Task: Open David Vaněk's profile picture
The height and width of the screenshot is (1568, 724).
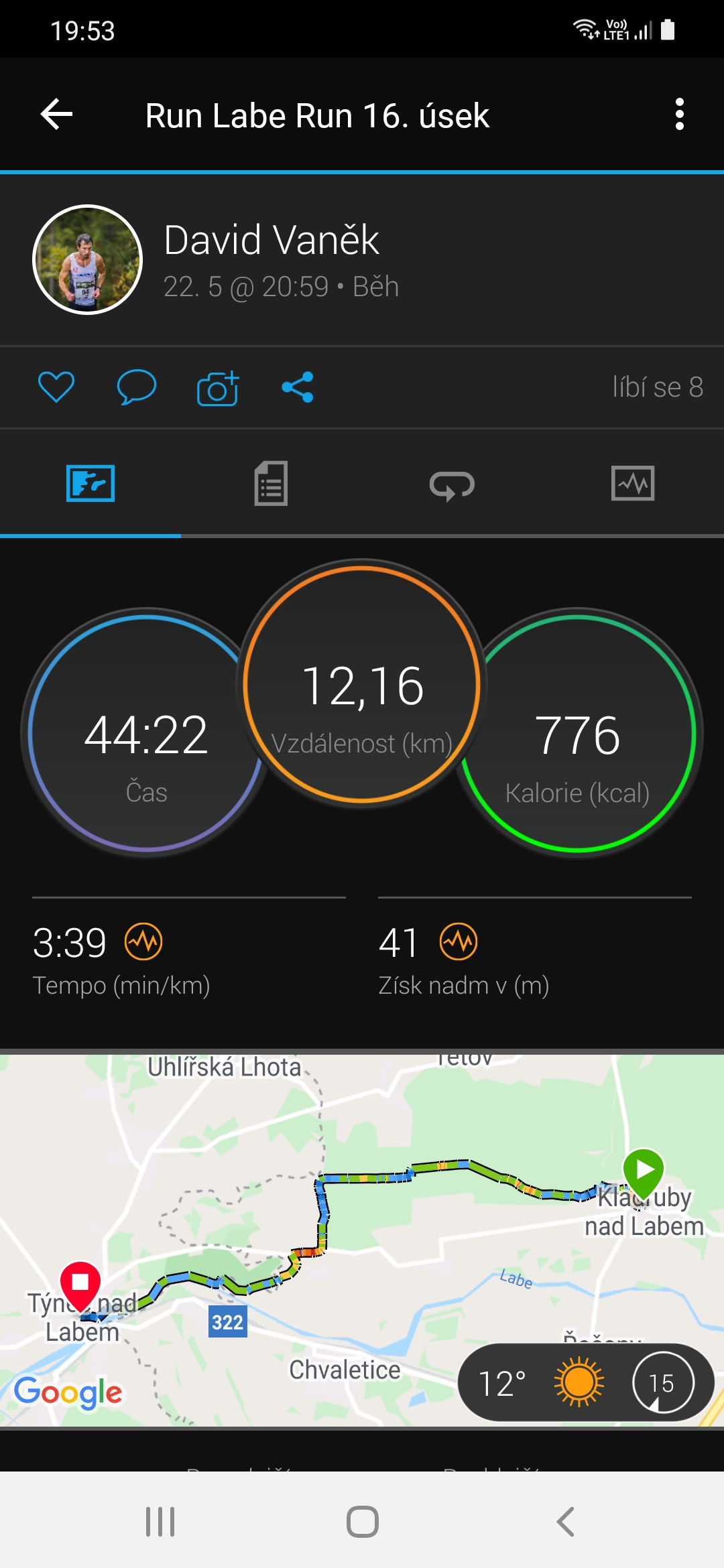Action: [x=88, y=259]
